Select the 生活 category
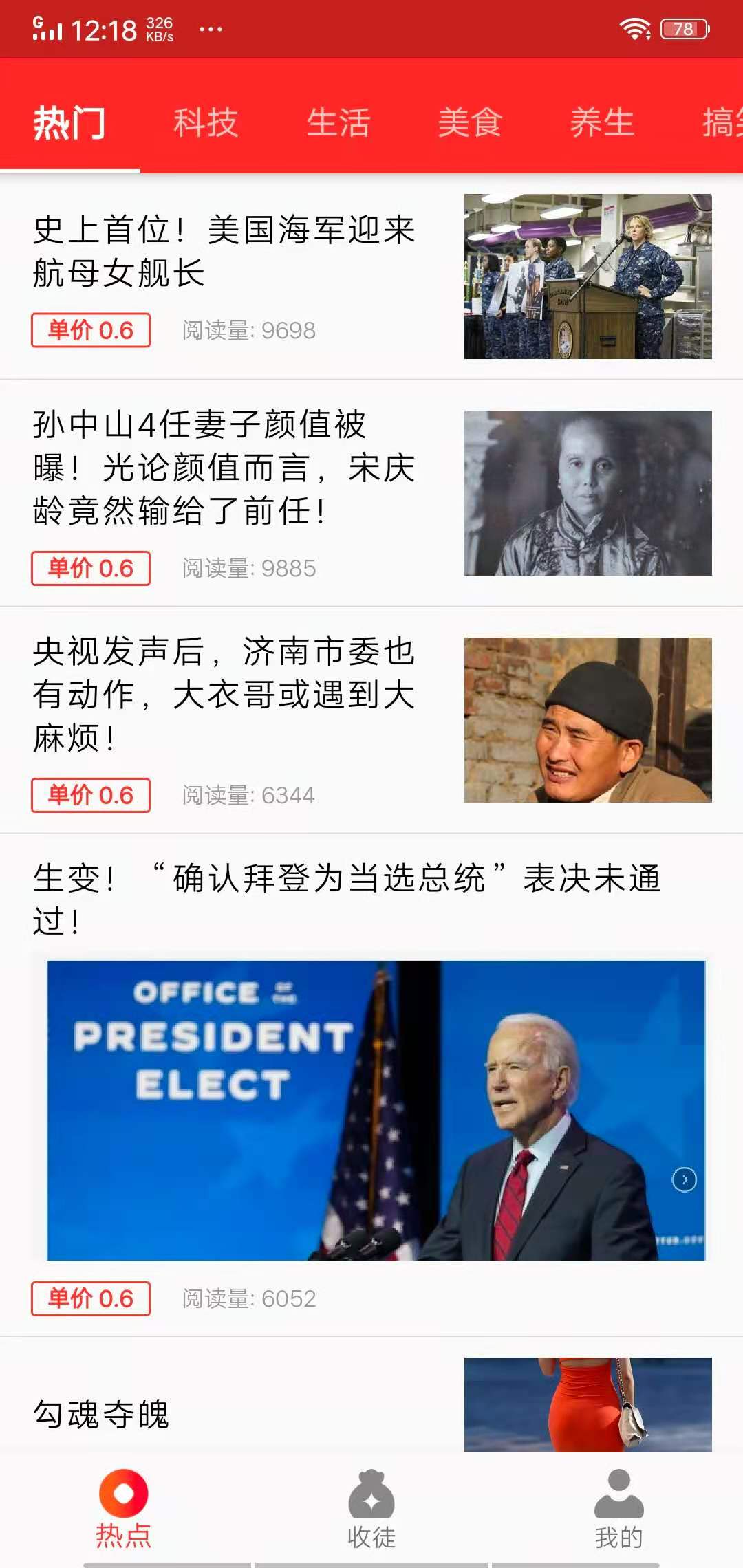Viewport: 743px width, 1568px height. [x=338, y=124]
